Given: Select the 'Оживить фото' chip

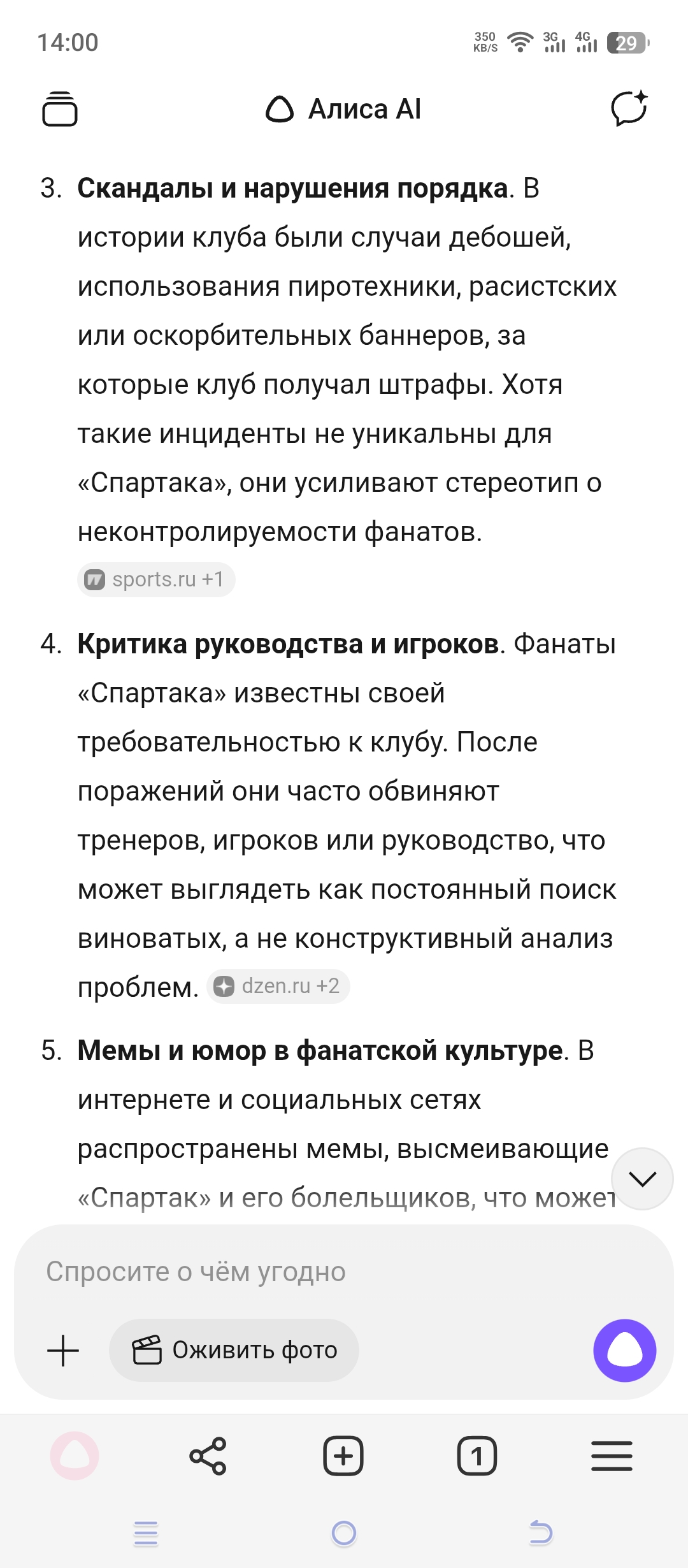Looking at the screenshot, I should (234, 1350).
